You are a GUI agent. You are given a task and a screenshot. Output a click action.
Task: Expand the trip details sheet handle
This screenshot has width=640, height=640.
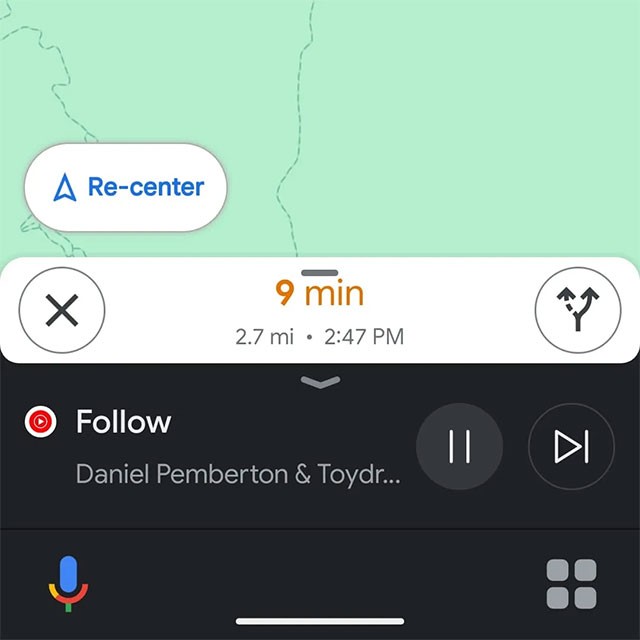point(320,272)
